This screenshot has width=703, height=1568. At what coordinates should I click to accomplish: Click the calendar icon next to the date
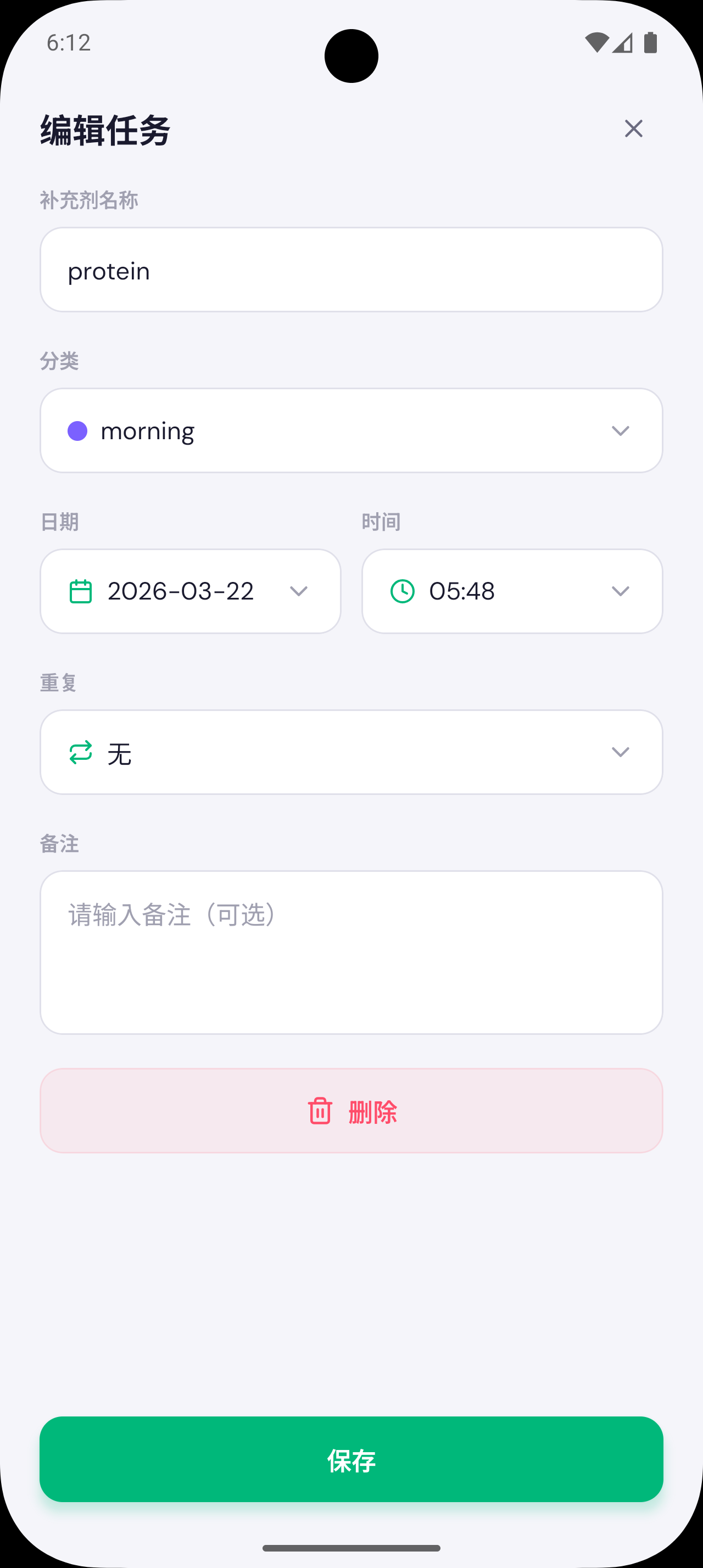tap(80, 590)
